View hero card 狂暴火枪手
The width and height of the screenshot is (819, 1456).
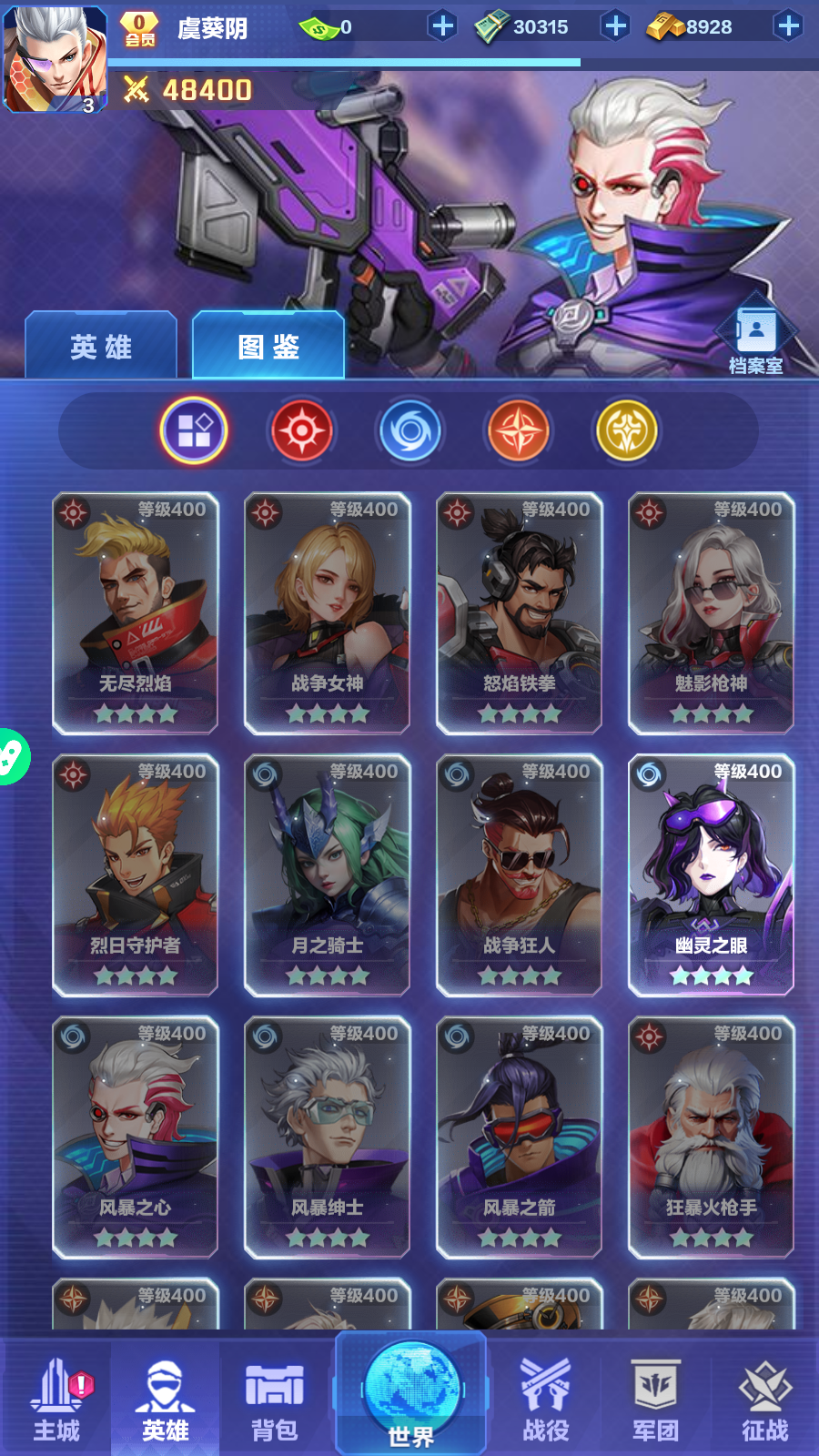[711, 1137]
